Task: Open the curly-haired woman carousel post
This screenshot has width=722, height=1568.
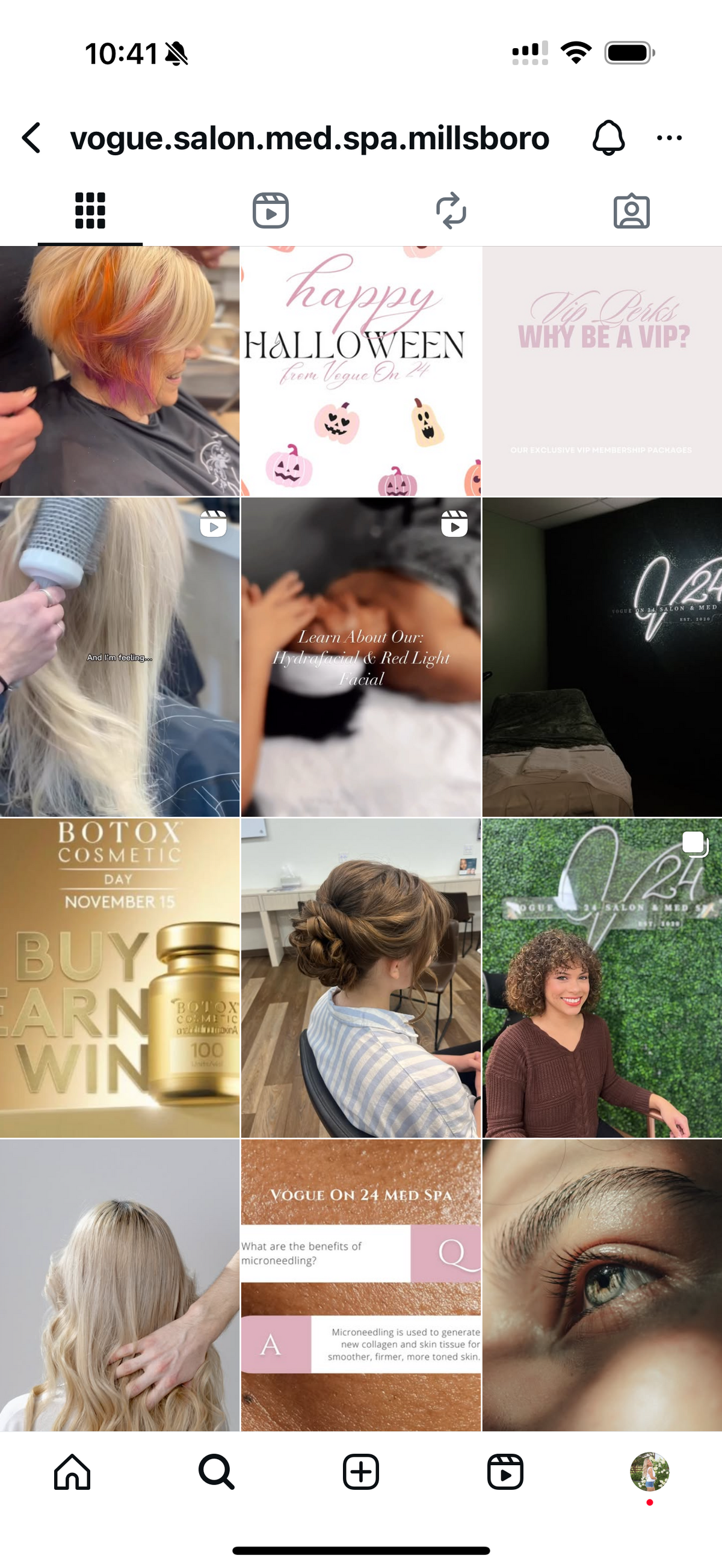Action: (x=602, y=977)
